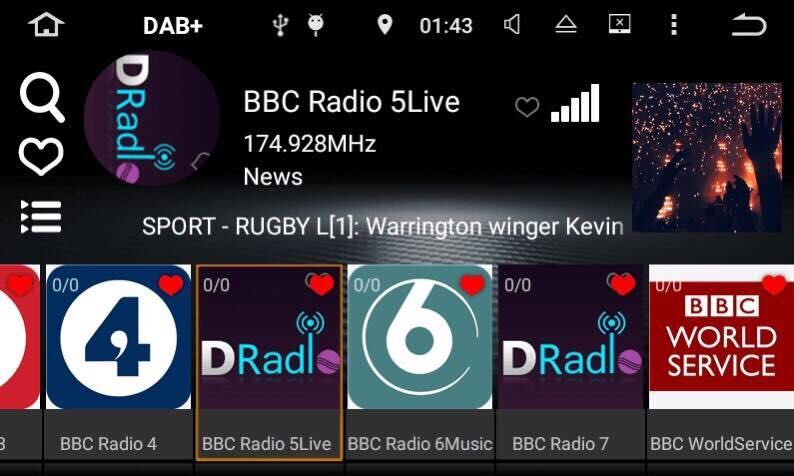794x476 pixels.
Task: Go back using the return arrow
Action: [748, 25]
